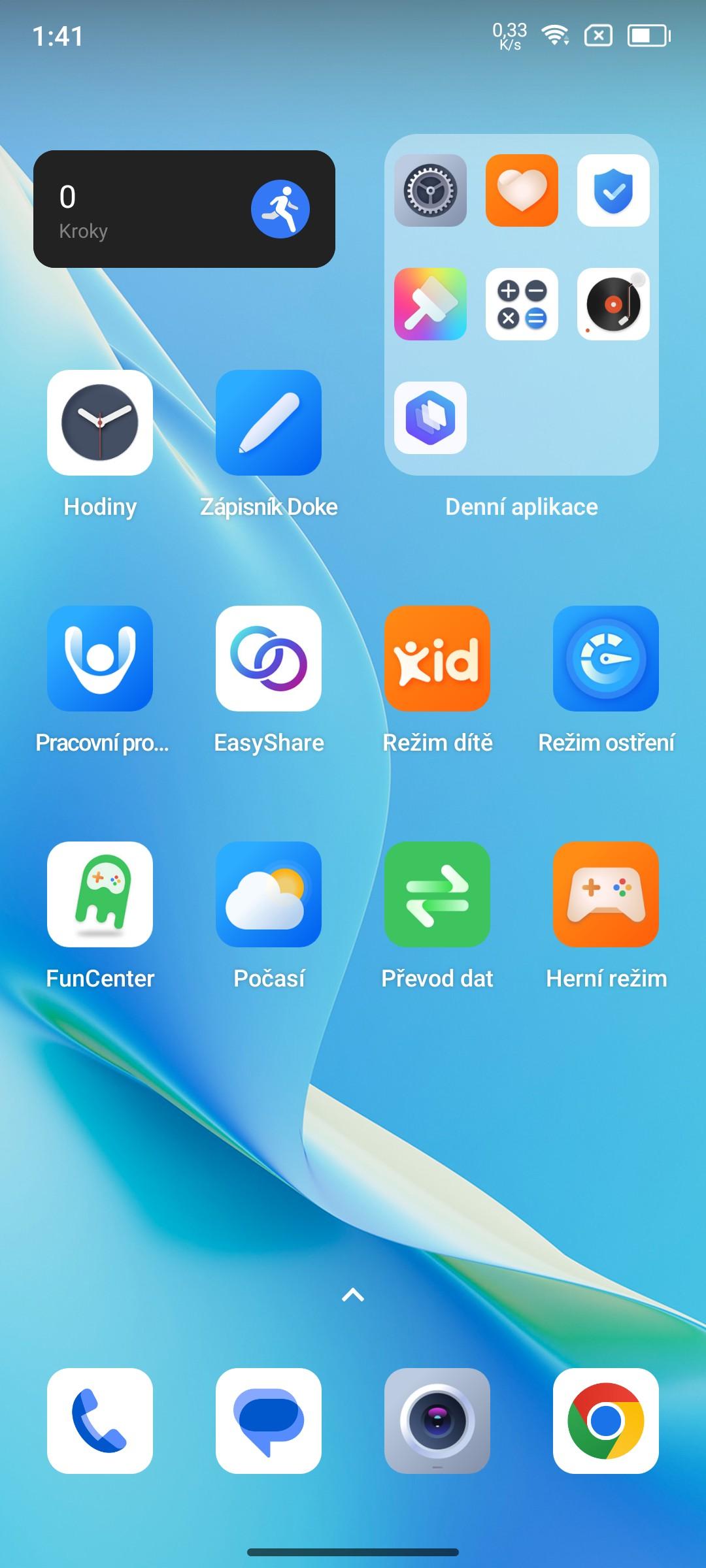Screen dimensions: 706x1568
Task: Open the Kroky step counter widget
Action: (184, 209)
